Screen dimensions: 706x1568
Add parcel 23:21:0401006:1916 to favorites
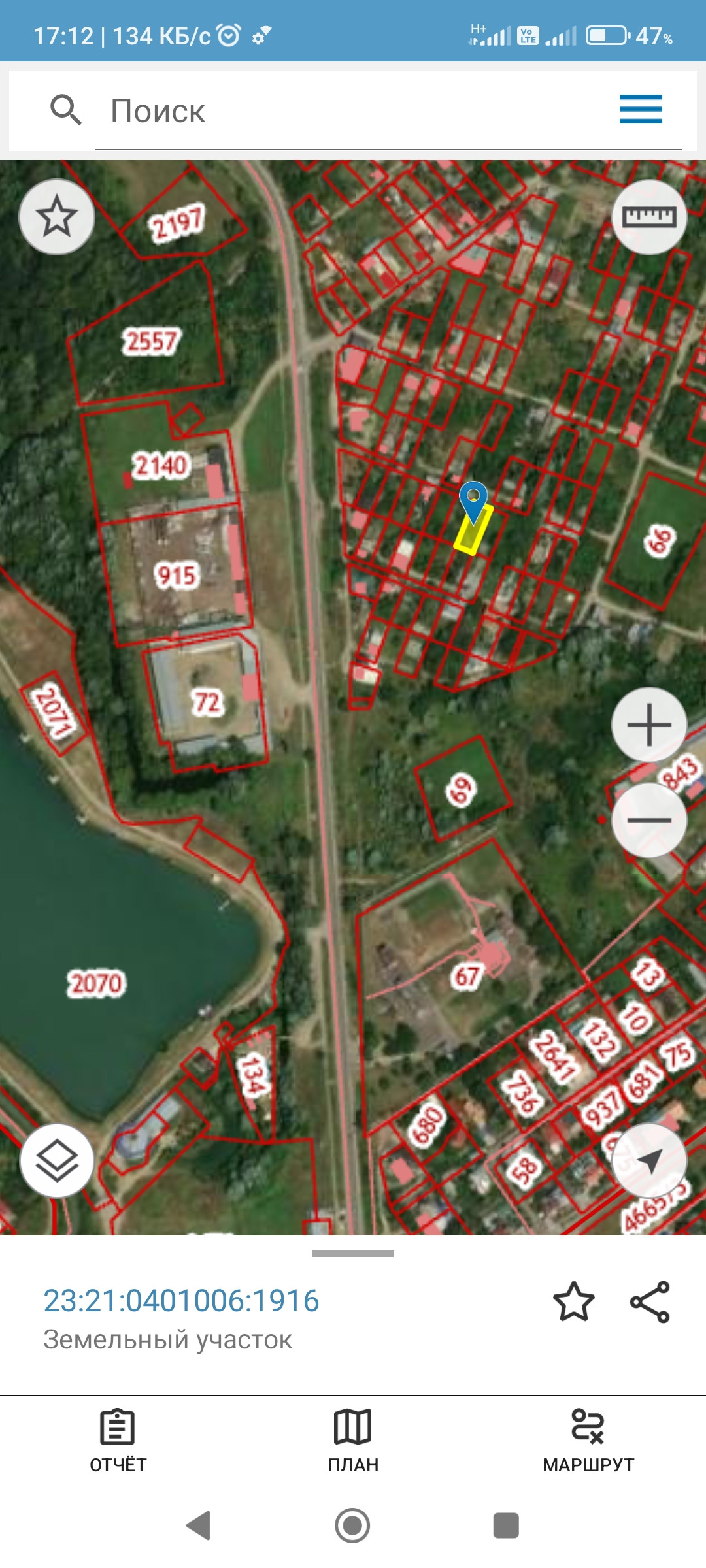[573, 1301]
